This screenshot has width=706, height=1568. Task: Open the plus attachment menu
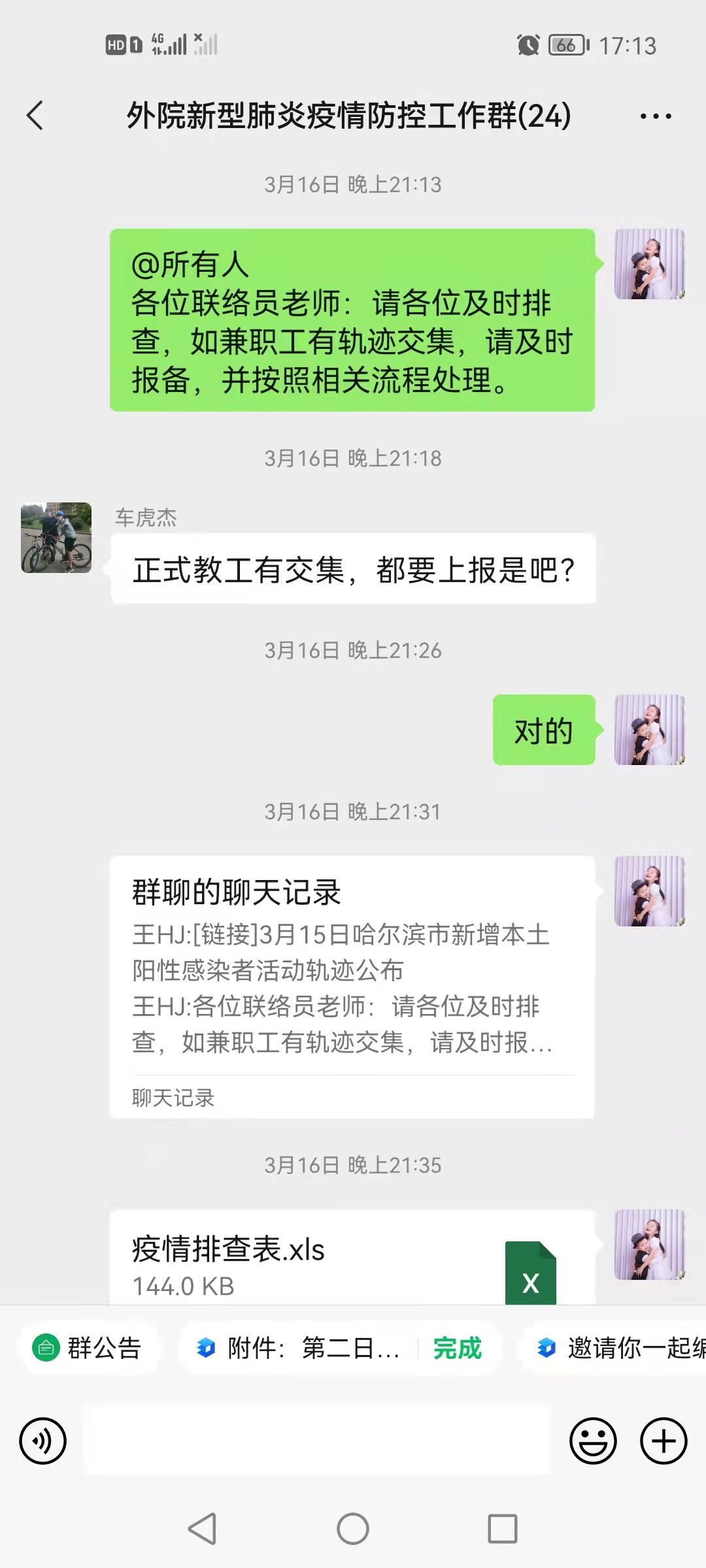[x=664, y=1441]
